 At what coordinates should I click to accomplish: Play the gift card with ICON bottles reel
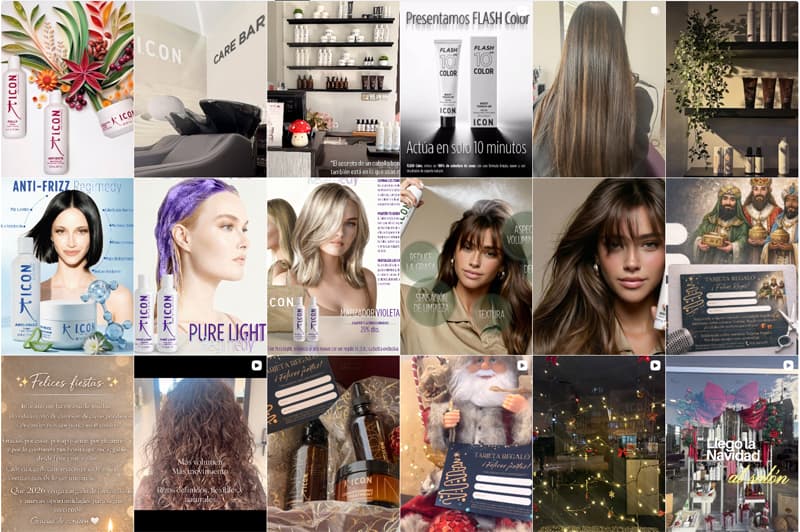pyautogui.click(x=332, y=443)
